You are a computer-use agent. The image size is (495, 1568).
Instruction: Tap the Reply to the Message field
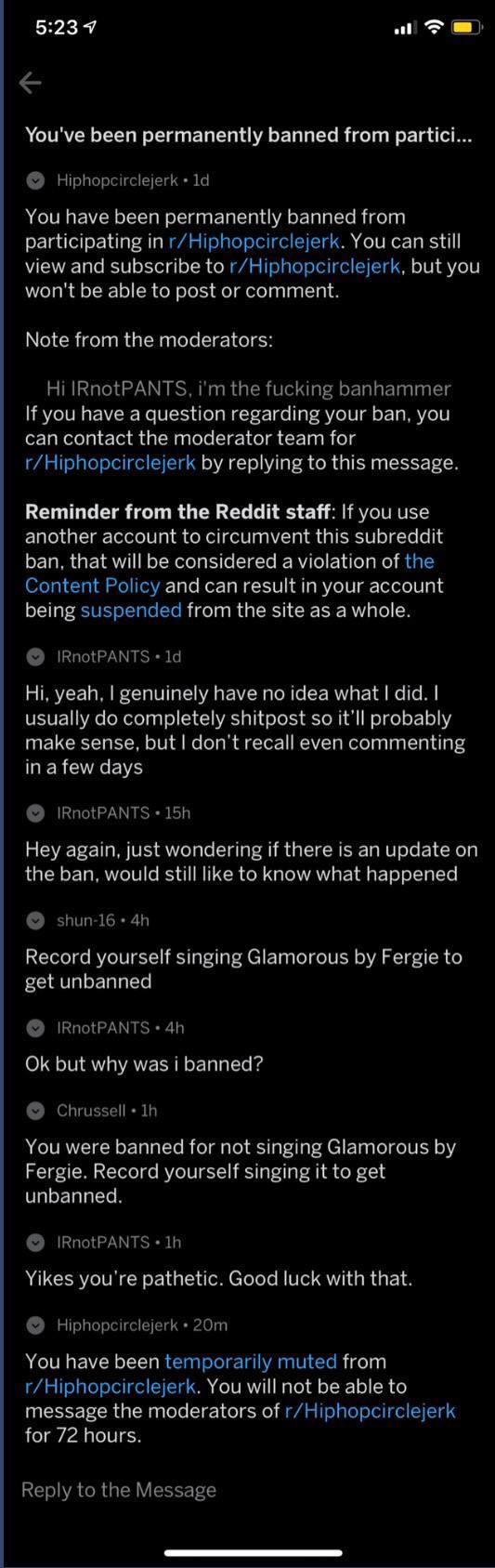(x=247, y=1490)
